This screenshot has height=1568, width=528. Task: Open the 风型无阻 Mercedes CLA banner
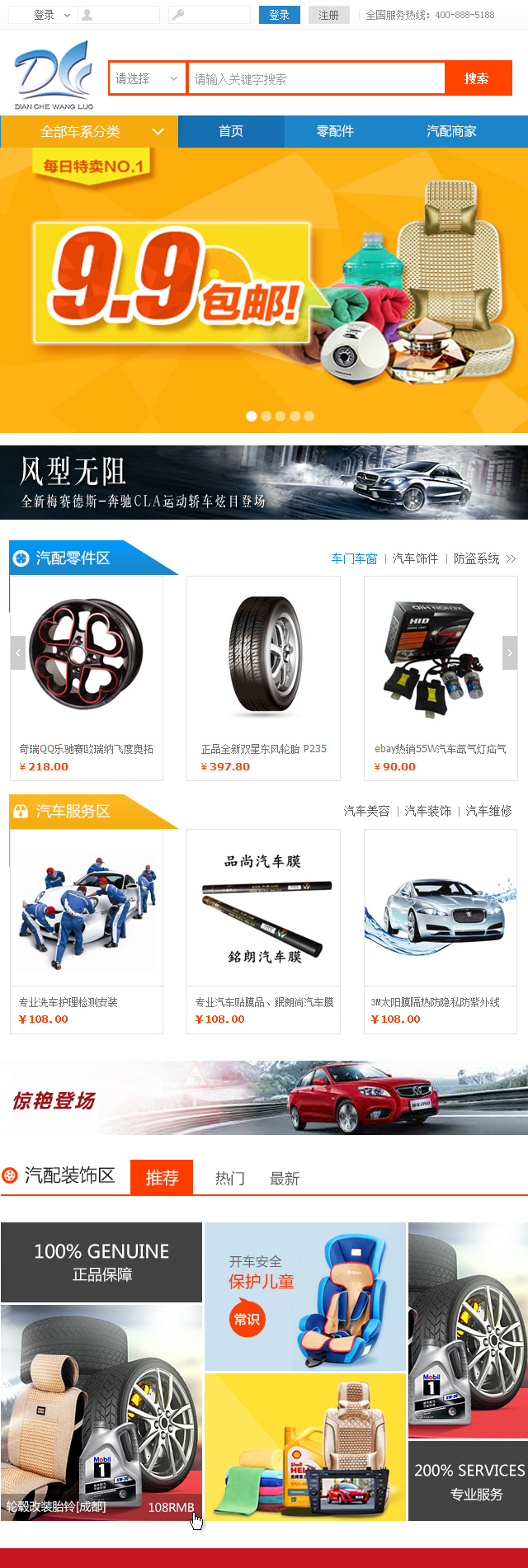(x=264, y=483)
